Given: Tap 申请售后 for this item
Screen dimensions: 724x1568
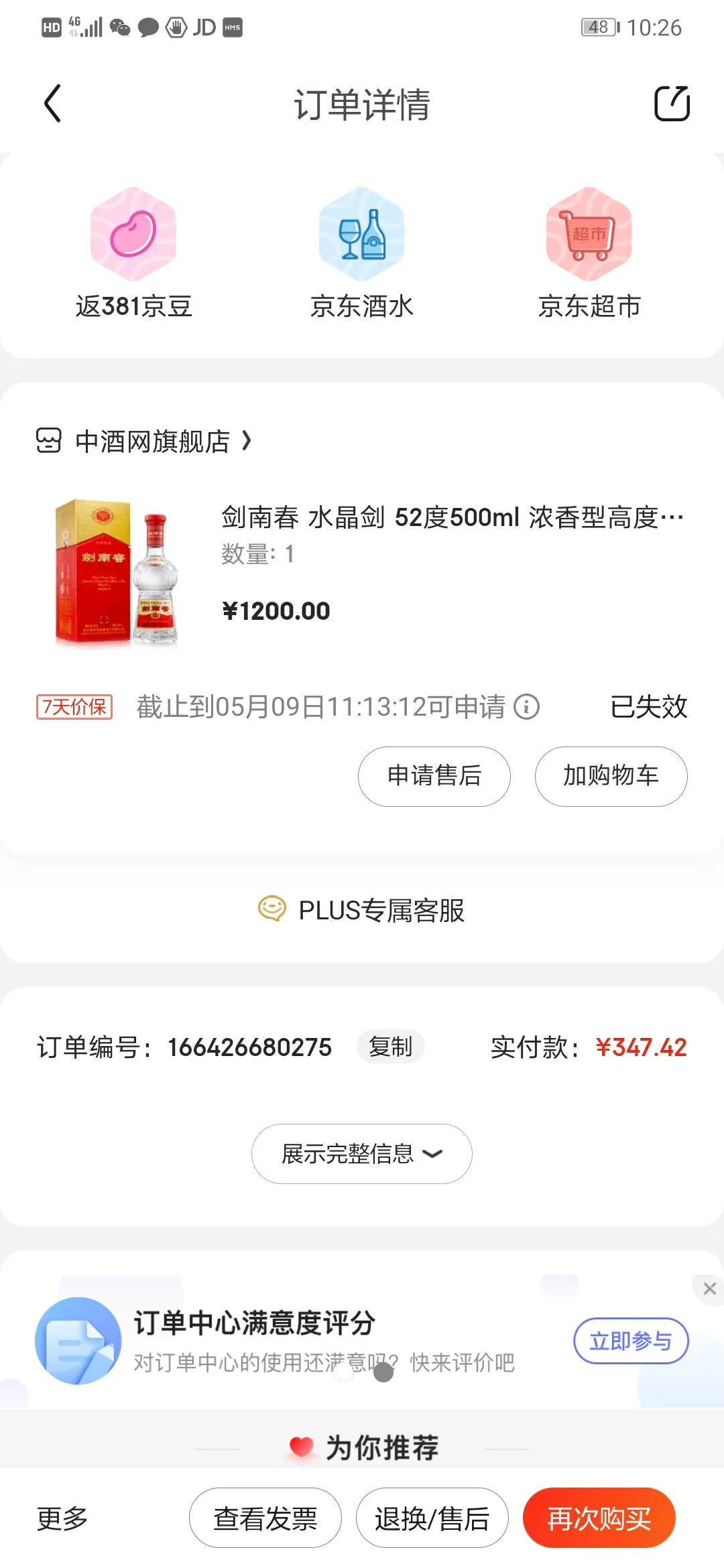Looking at the screenshot, I should [x=434, y=777].
